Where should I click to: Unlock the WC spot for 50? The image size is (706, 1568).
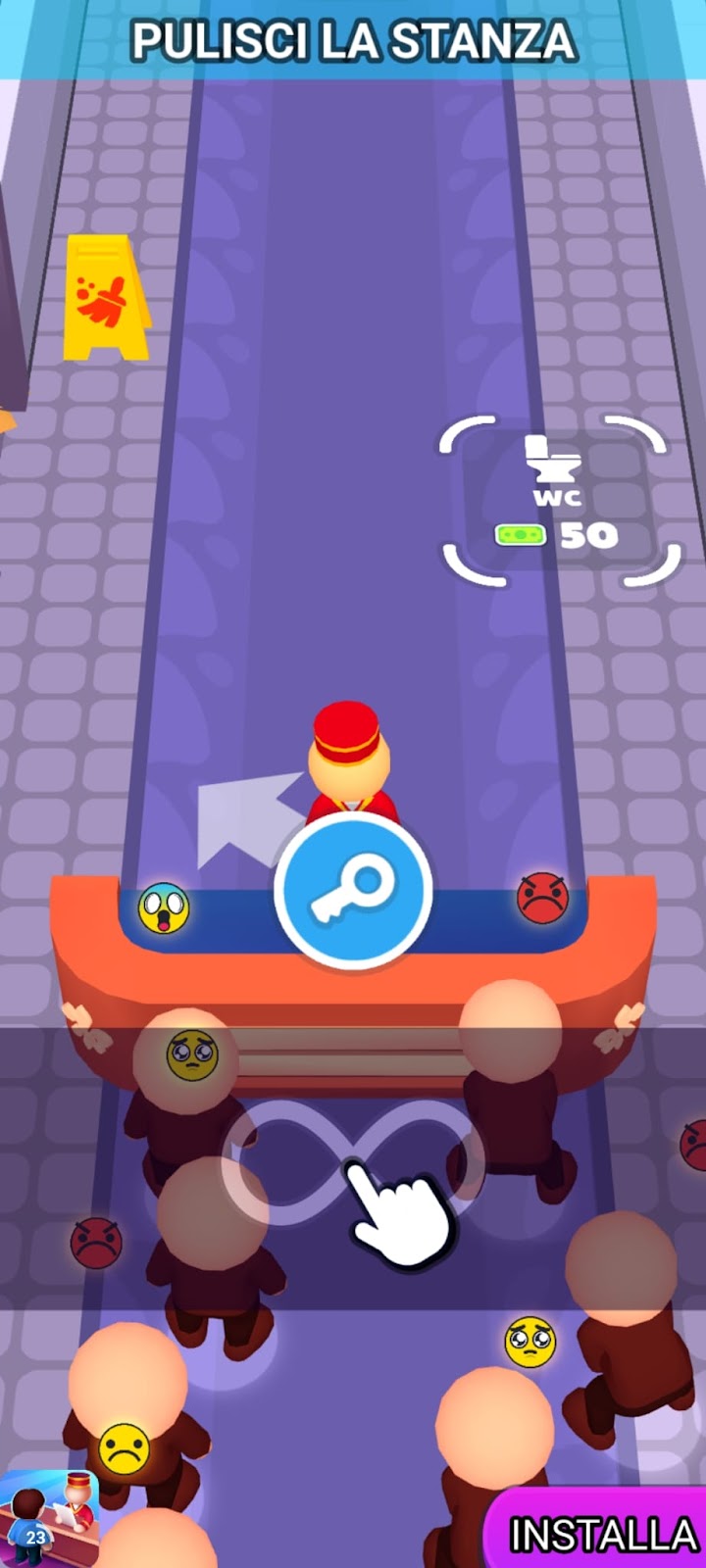(559, 502)
